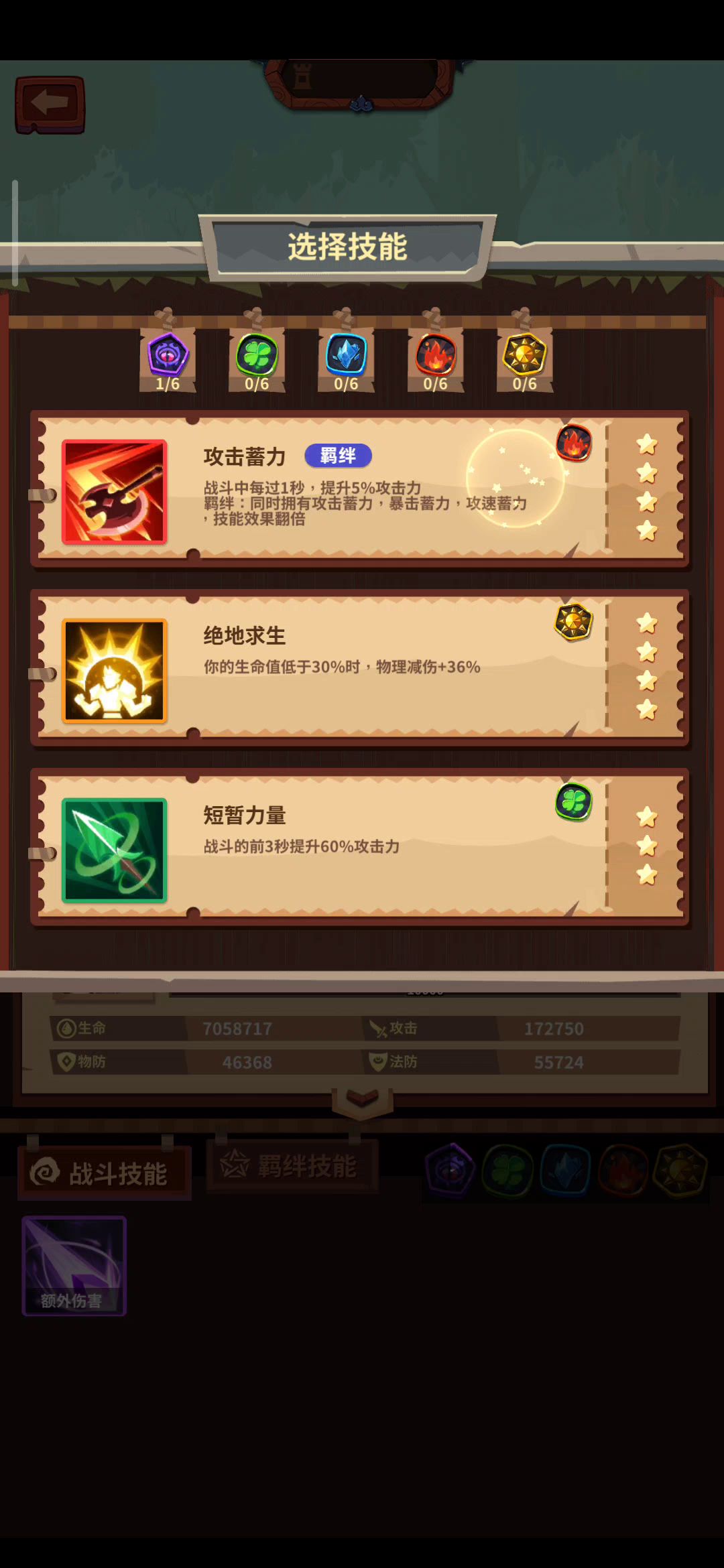724x1568 pixels.
Task: Tap the green clover bond badge 0/6
Action: (x=257, y=358)
